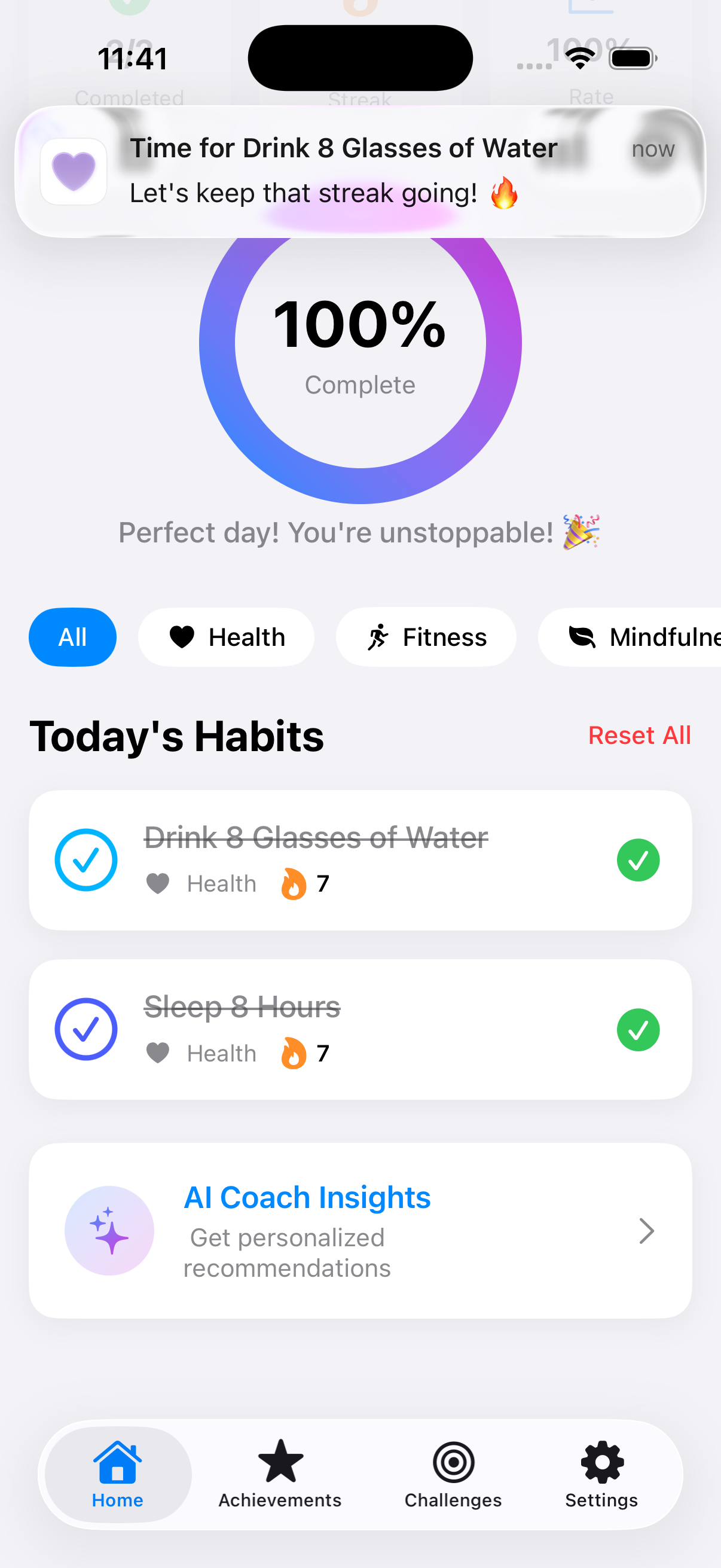Filter habits by Health
The image size is (721, 1568).
tap(227, 637)
